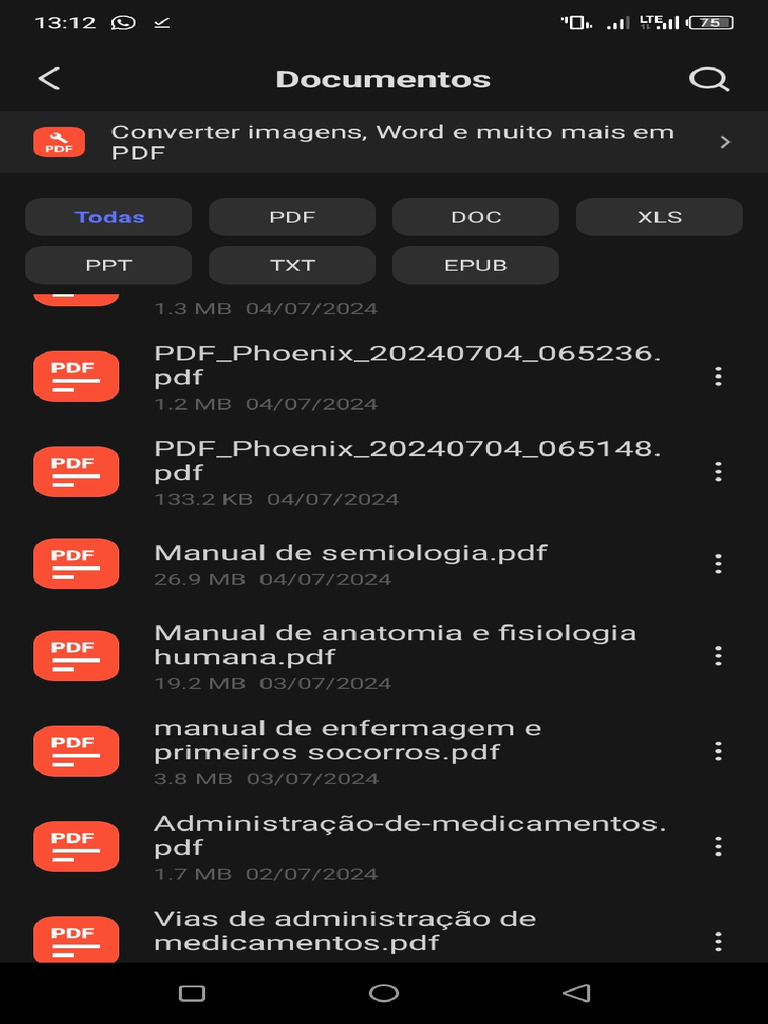Image resolution: width=768 pixels, height=1024 pixels.
Task: Open the recent apps system button
Action: [191, 993]
